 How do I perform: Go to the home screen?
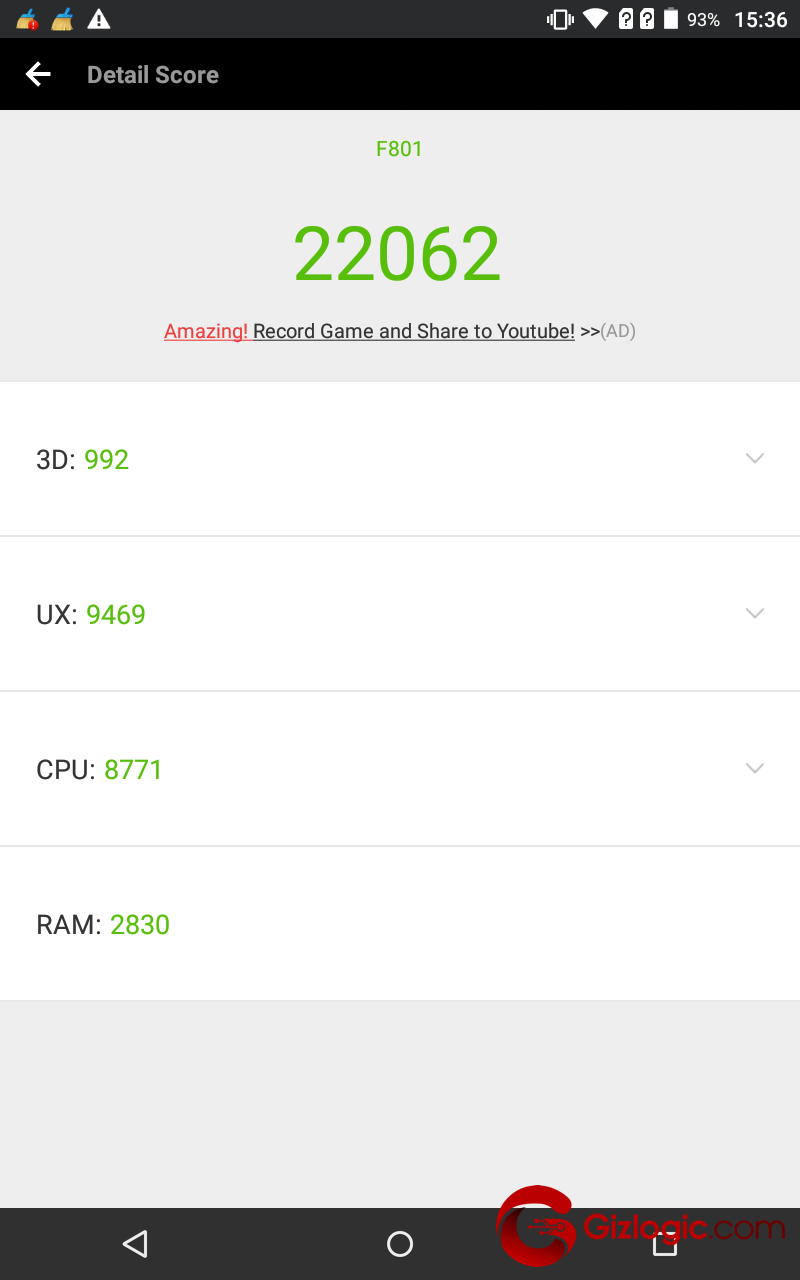coord(400,1243)
